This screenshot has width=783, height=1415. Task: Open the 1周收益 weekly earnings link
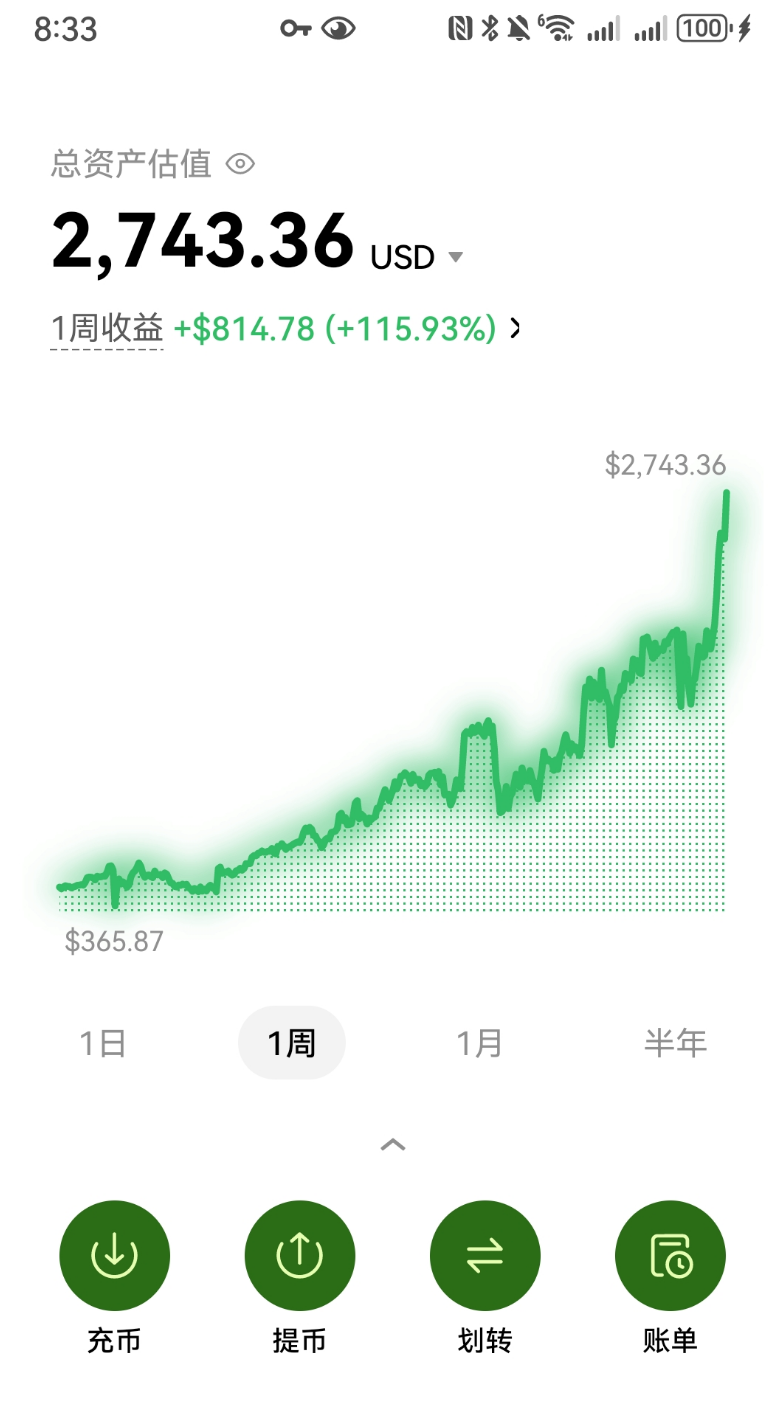[106, 327]
